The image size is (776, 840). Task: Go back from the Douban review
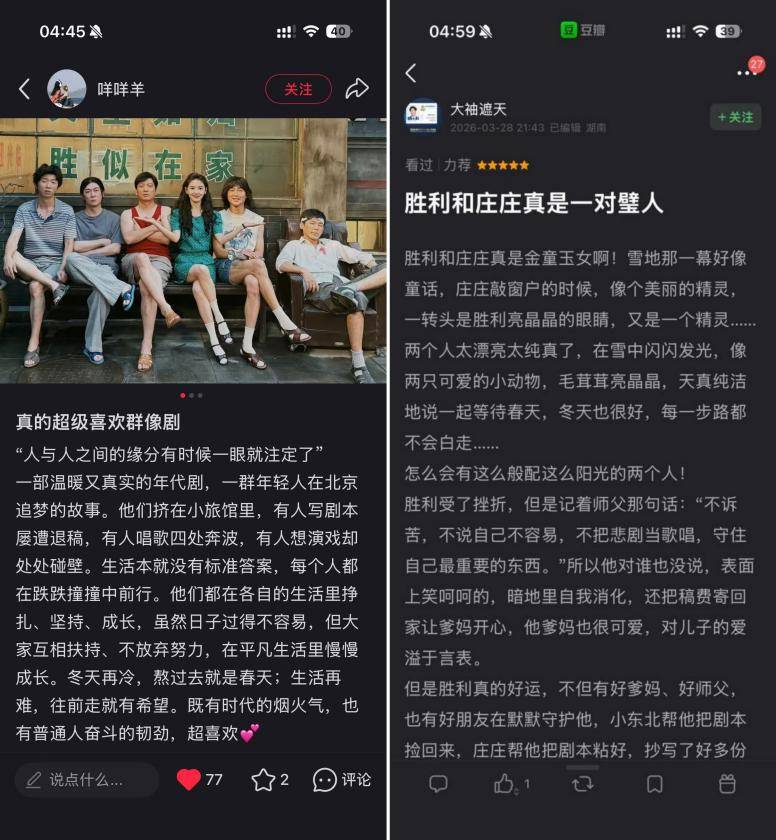coord(411,72)
